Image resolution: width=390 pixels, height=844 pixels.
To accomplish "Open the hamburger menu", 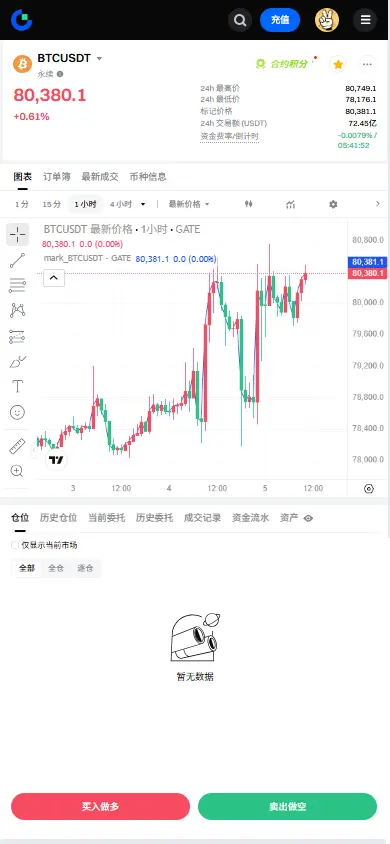I will 365,20.
